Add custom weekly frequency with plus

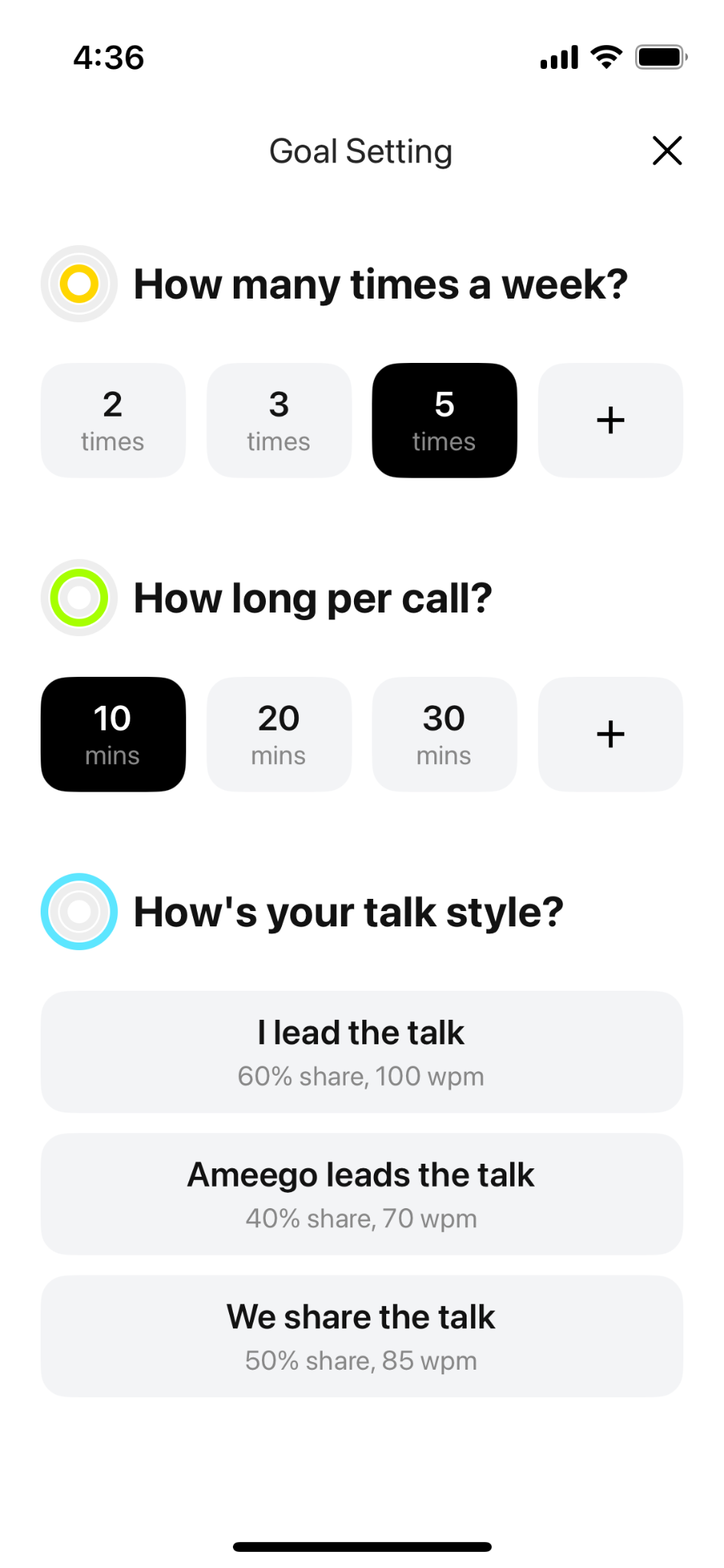(x=611, y=420)
